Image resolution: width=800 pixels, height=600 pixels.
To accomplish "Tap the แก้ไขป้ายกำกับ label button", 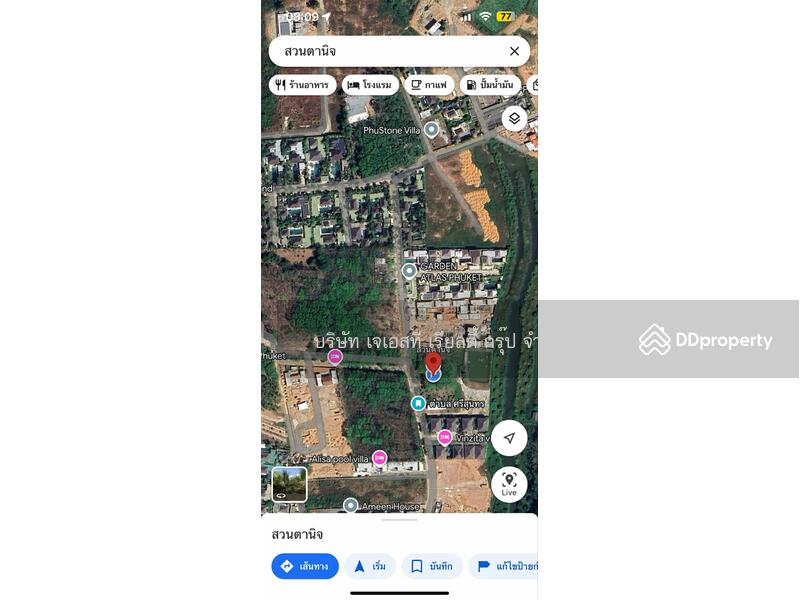I will coord(505,566).
